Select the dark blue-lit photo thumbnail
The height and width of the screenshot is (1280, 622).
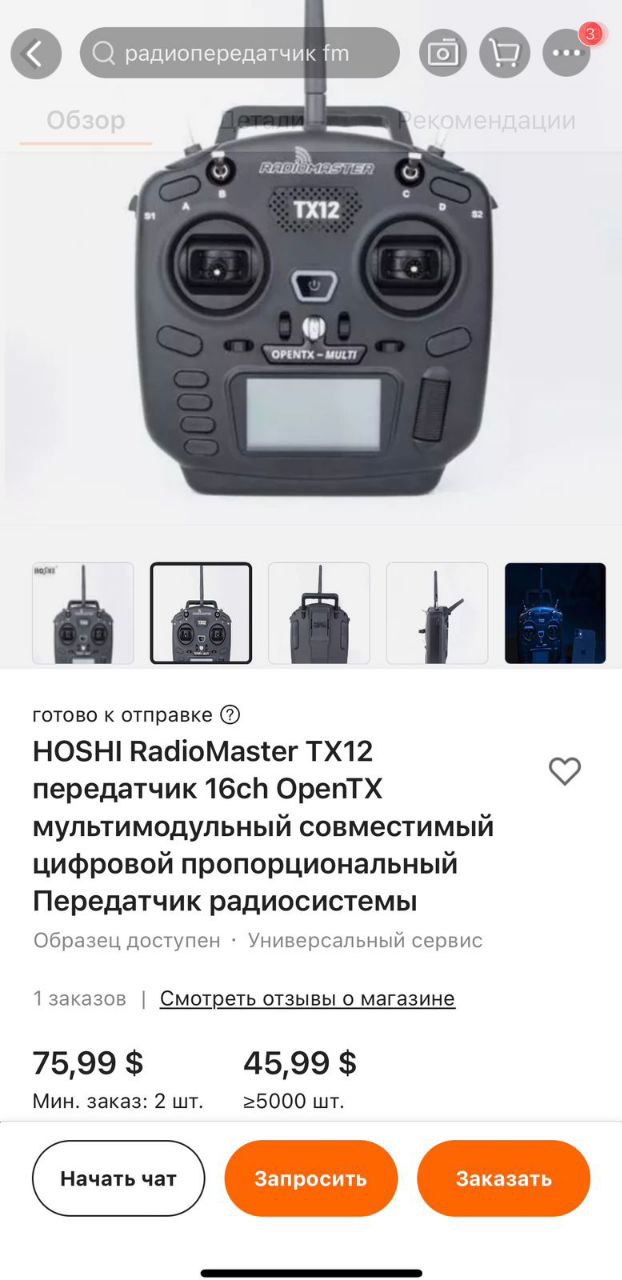pyautogui.click(x=555, y=613)
